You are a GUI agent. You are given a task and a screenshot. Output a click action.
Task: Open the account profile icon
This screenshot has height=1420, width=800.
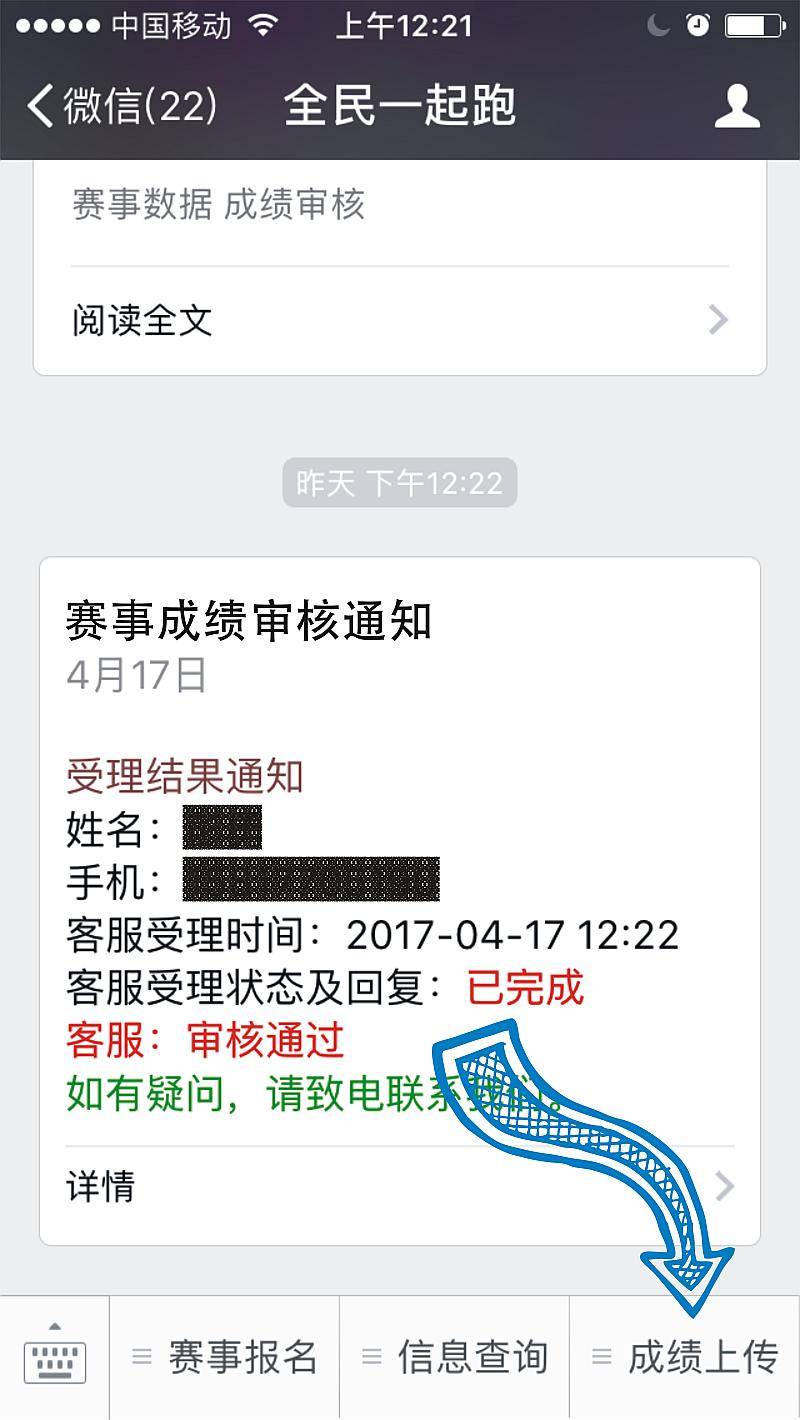pos(737,106)
